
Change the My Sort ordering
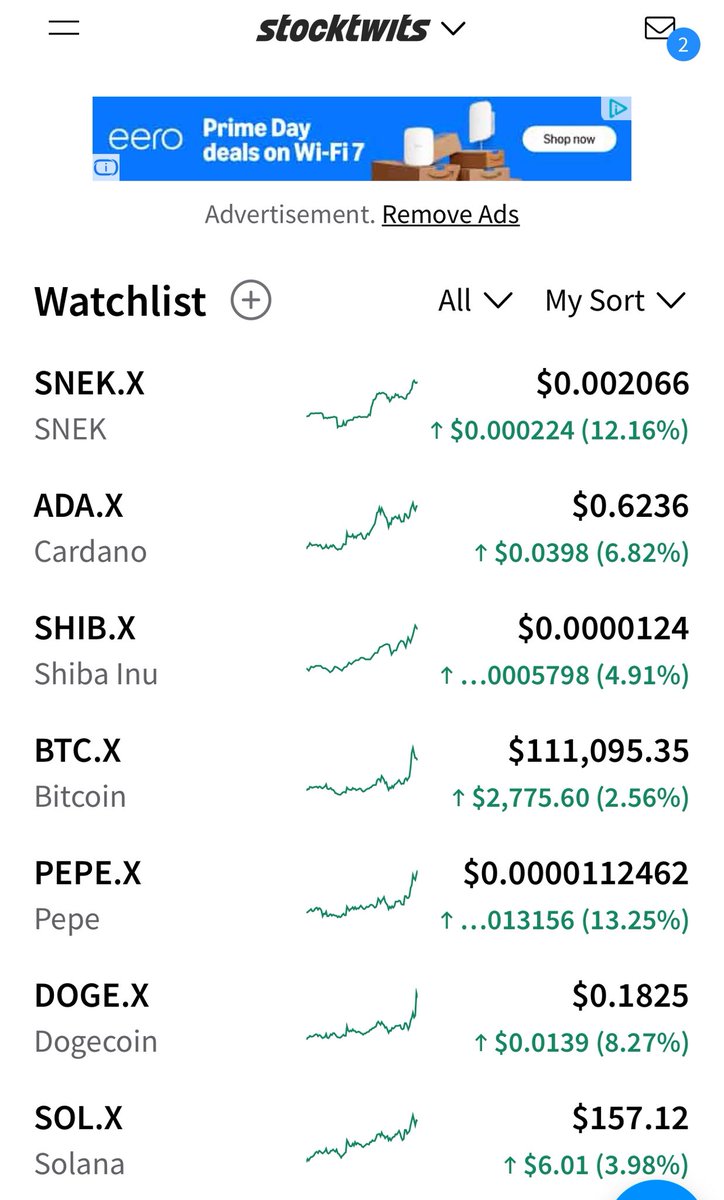point(615,301)
